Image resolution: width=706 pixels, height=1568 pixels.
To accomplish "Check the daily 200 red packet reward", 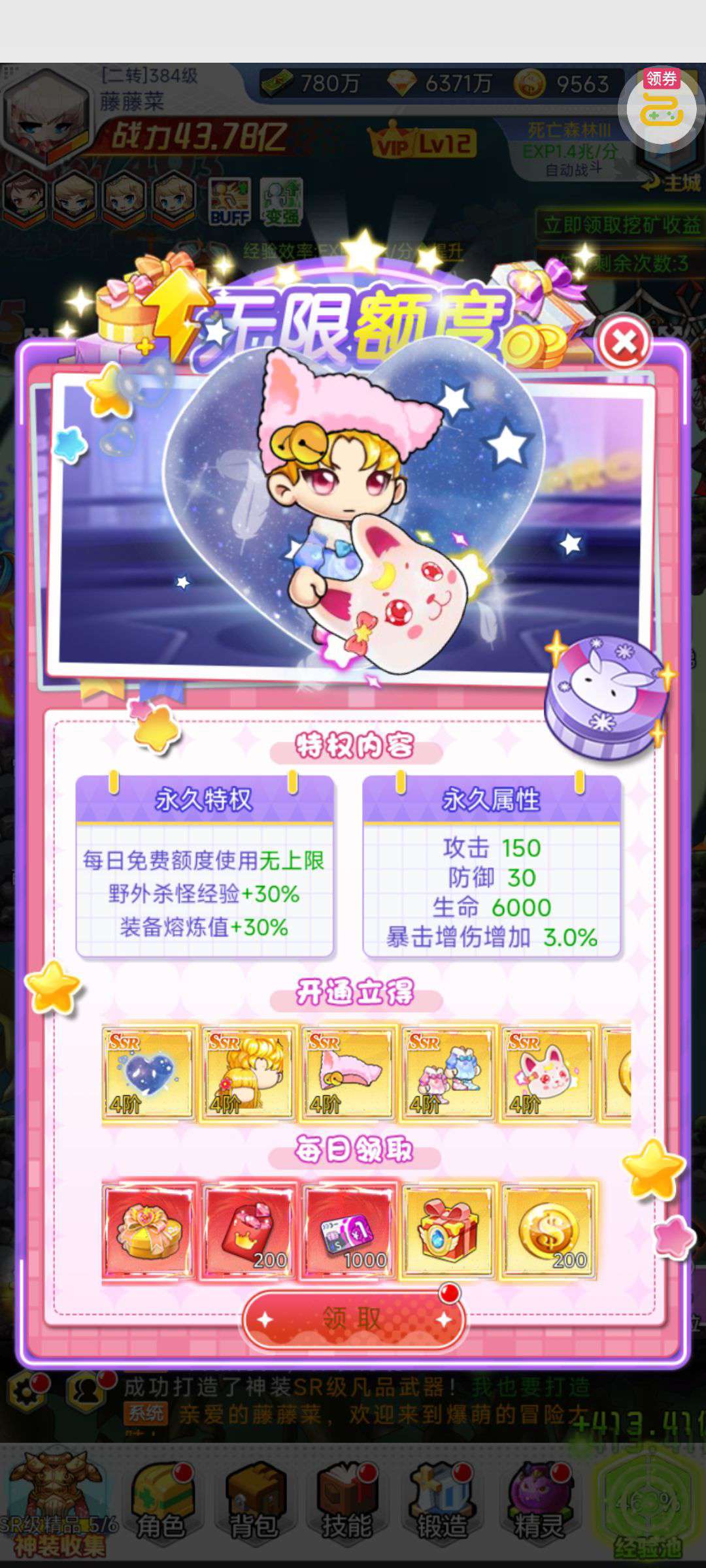I will (x=249, y=1230).
